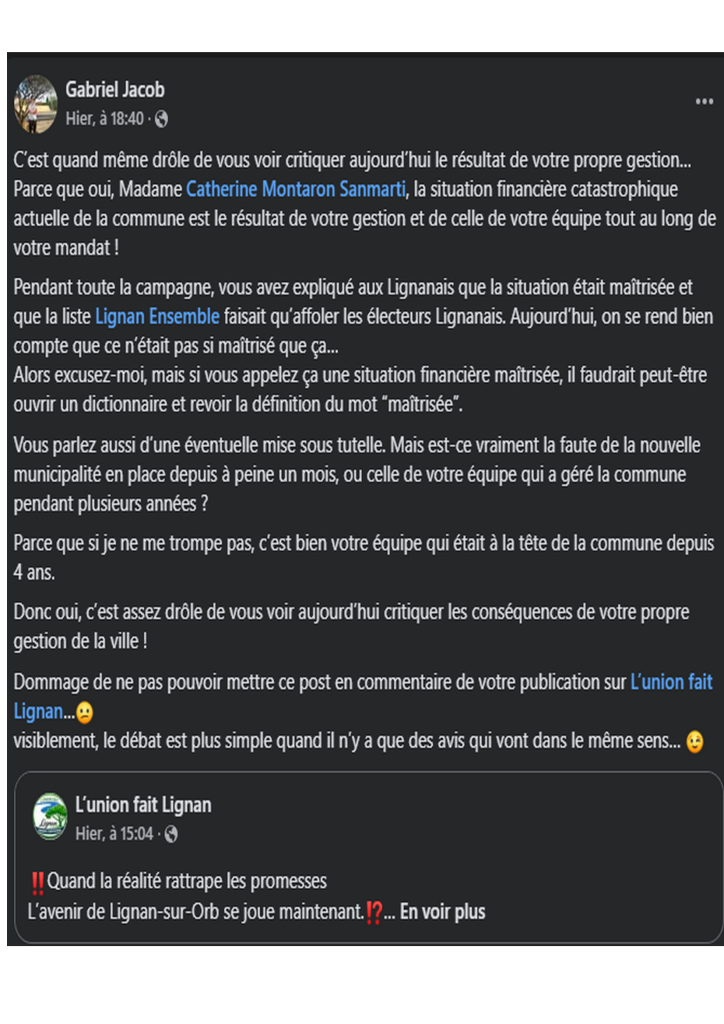
Task: Open the post's three-dot options menu
Action: click(x=704, y=101)
